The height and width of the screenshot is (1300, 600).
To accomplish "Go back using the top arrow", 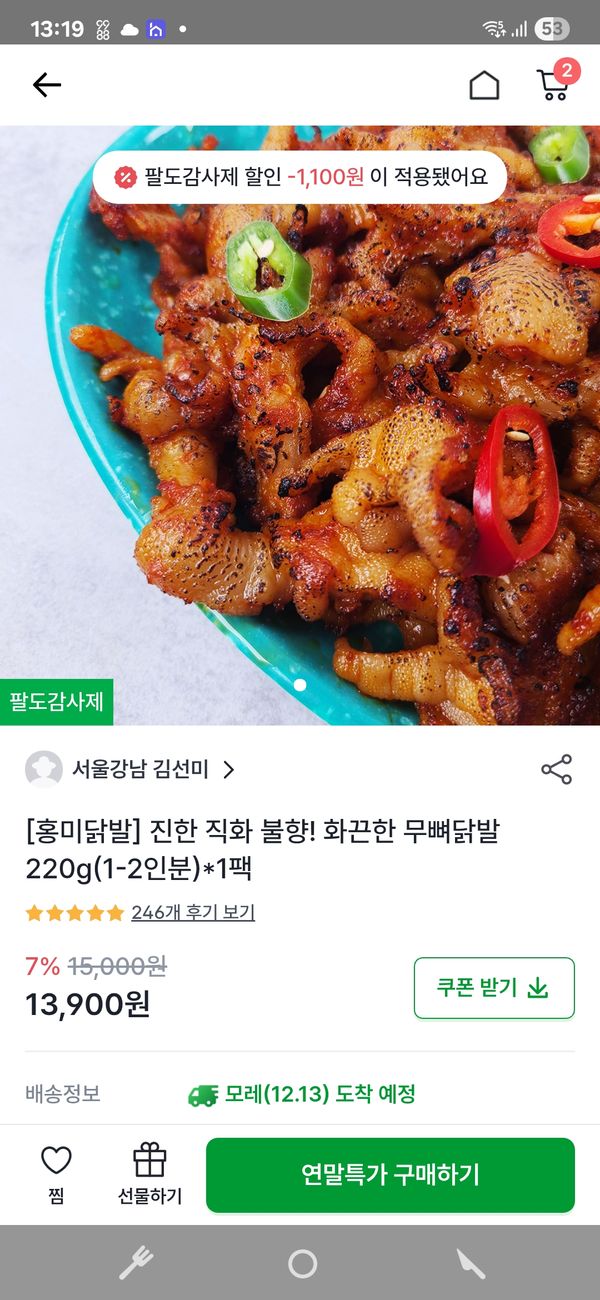I will pos(47,85).
